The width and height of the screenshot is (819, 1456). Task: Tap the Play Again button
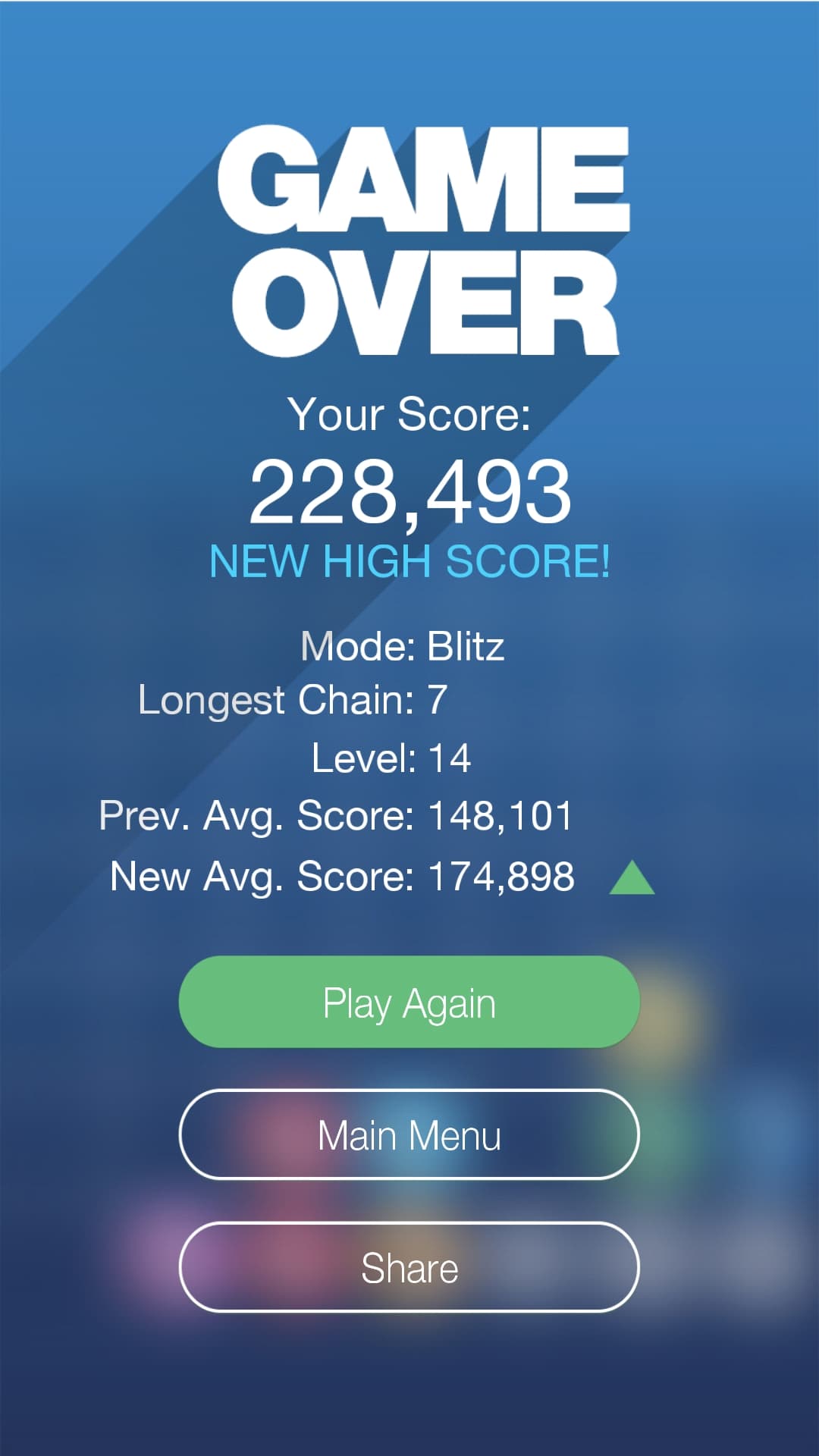[x=409, y=1002]
